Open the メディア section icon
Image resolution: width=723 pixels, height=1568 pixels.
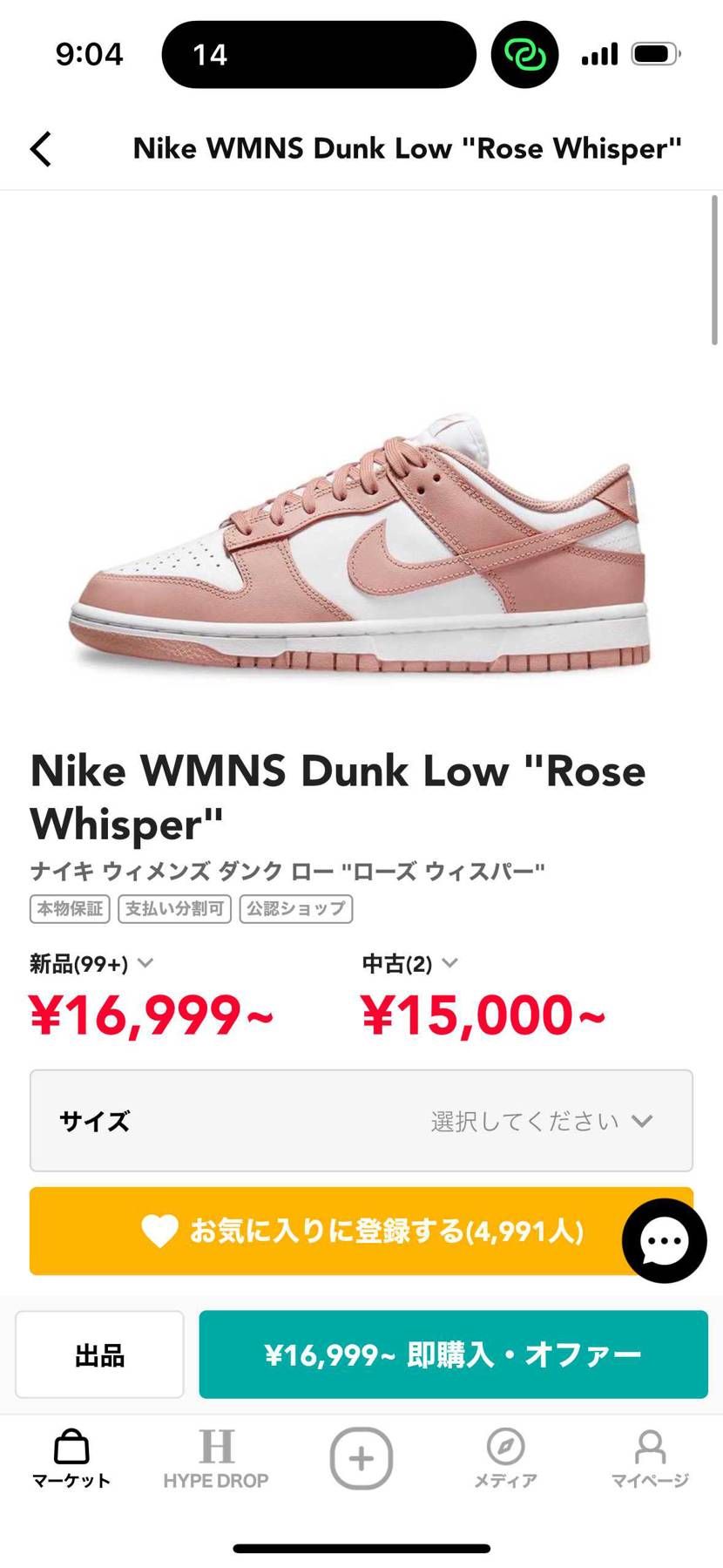point(505,1446)
